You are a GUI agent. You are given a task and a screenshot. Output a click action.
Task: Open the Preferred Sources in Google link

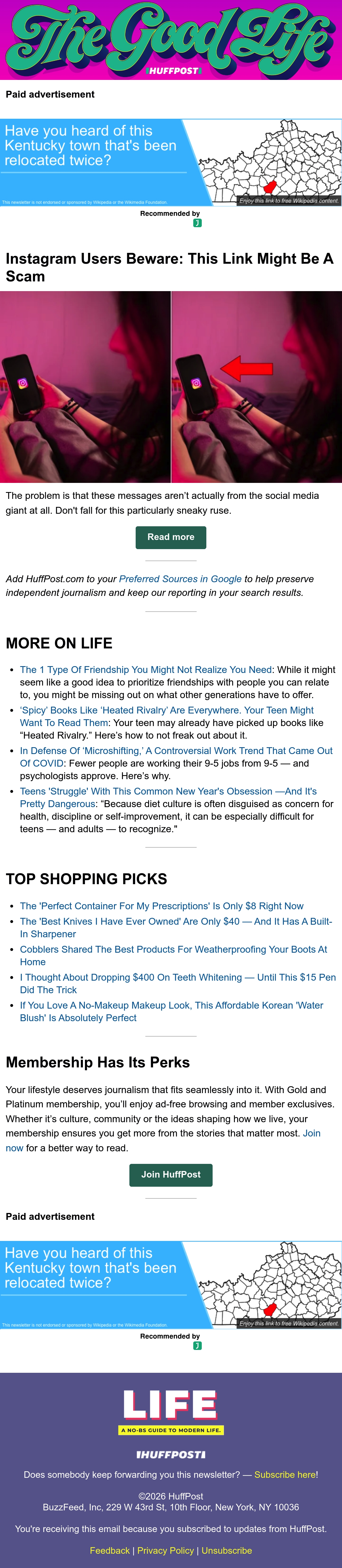click(x=180, y=579)
